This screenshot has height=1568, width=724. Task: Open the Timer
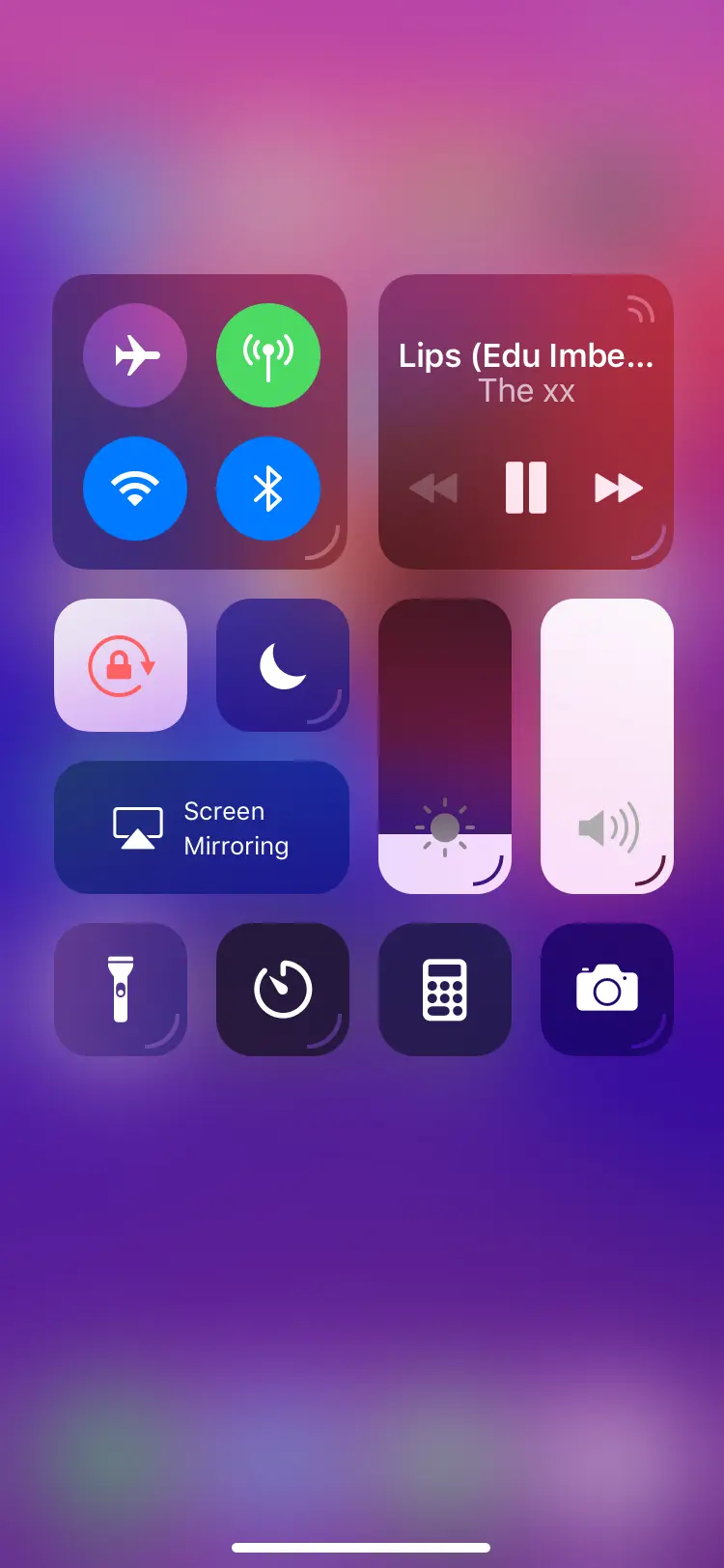tap(282, 989)
